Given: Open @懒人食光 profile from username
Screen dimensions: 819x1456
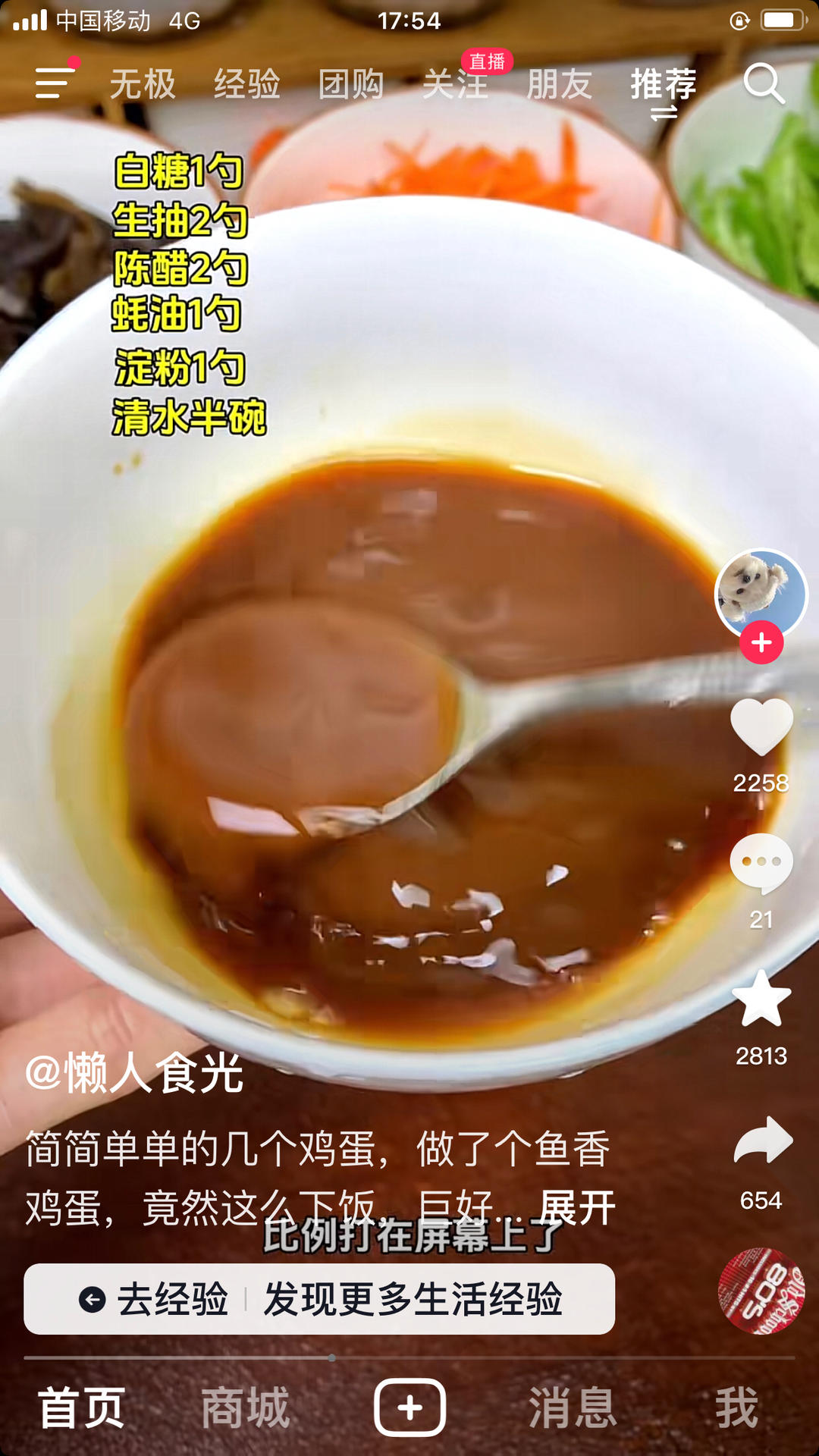Looking at the screenshot, I should pos(134,1073).
